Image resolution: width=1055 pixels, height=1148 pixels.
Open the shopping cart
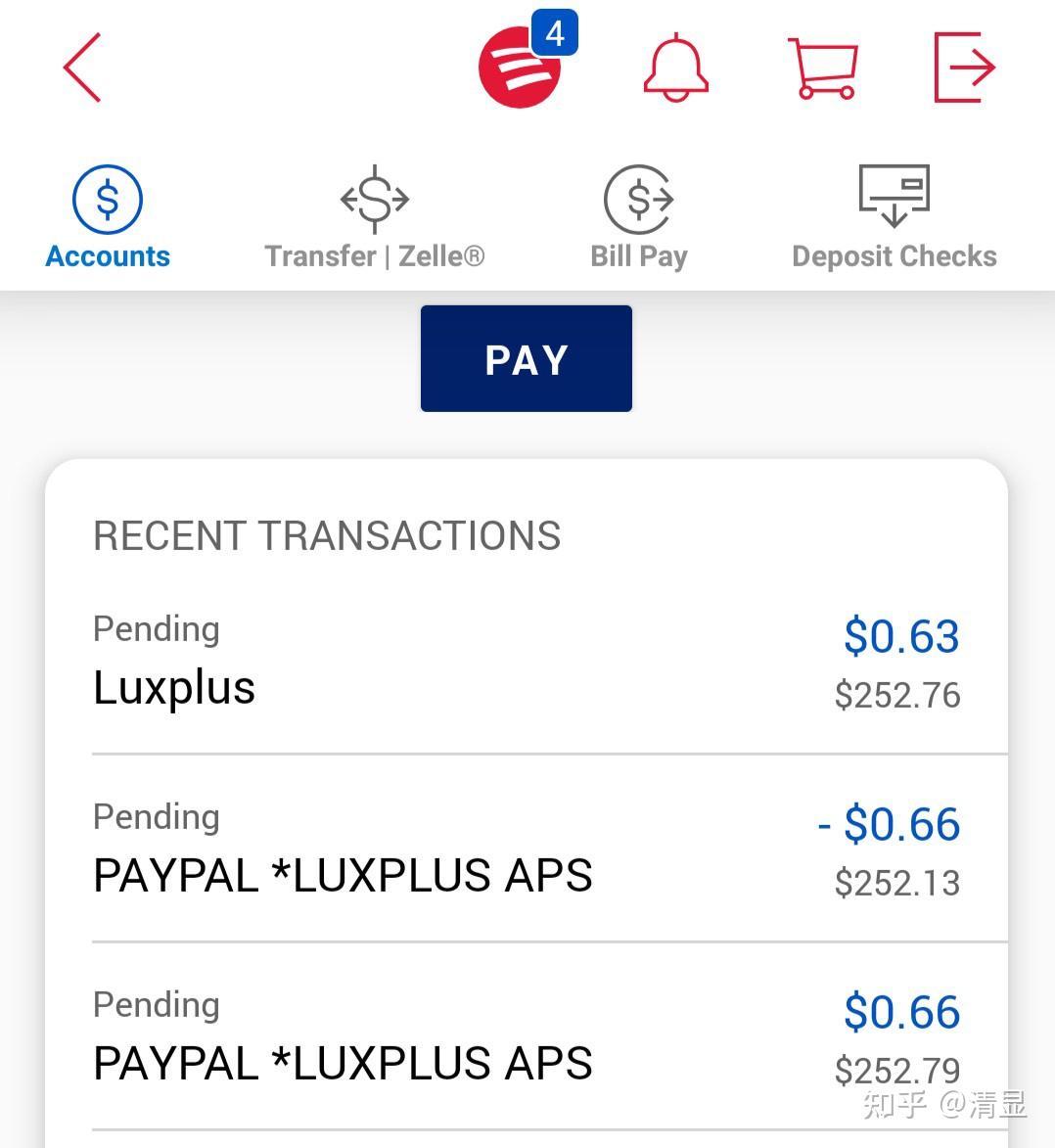pyautogui.click(x=822, y=69)
